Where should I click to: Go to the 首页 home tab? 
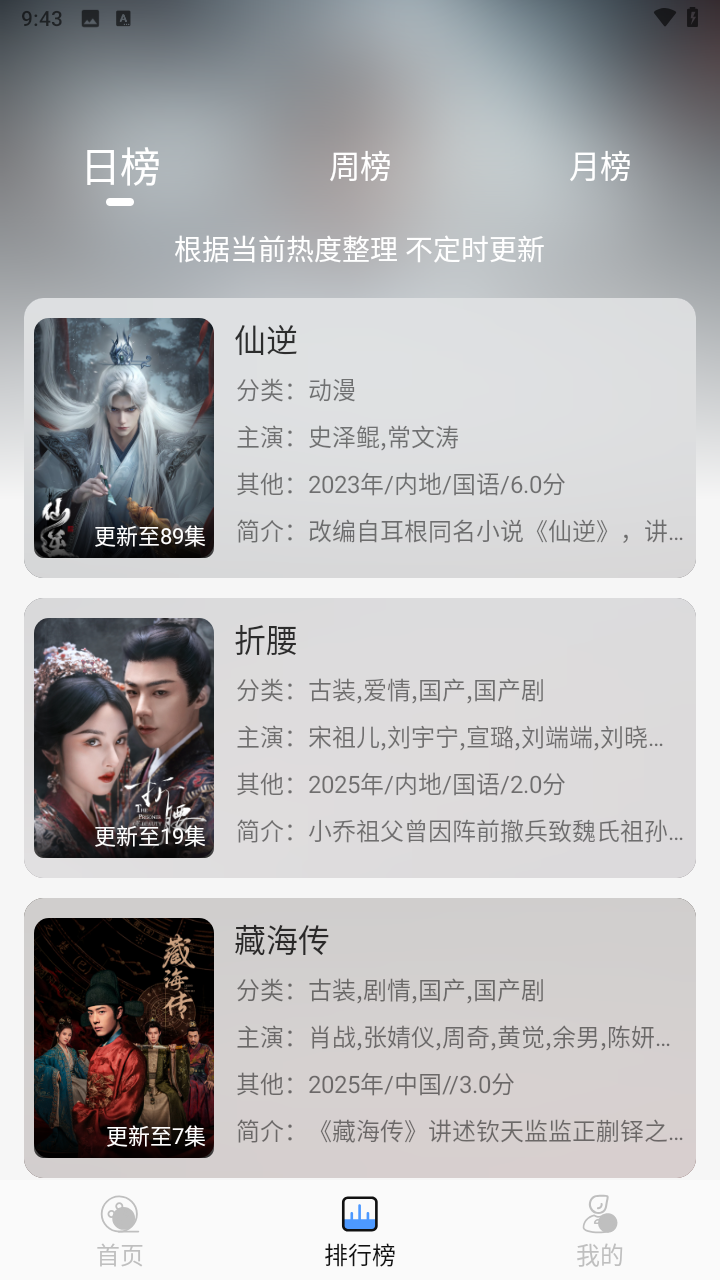pyautogui.click(x=120, y=1231)
